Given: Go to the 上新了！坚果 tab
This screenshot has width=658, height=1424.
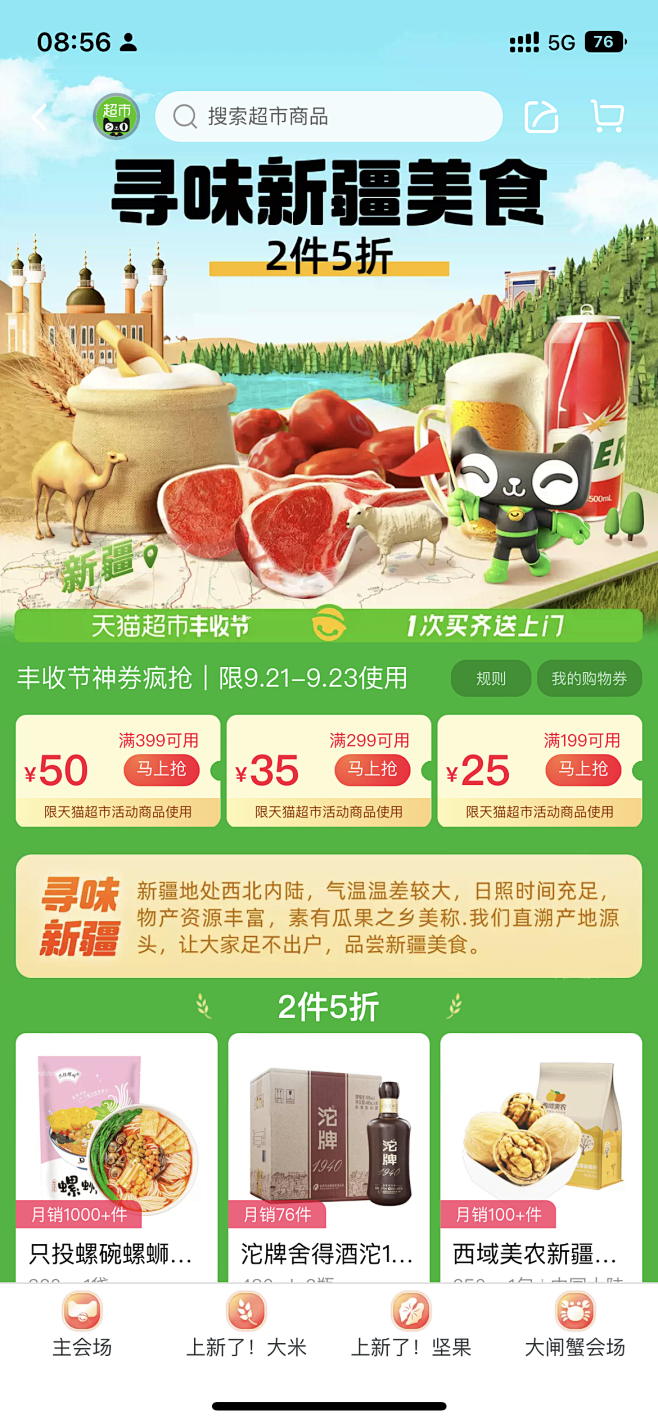Looking at the screenshot, I should 410,1325.
